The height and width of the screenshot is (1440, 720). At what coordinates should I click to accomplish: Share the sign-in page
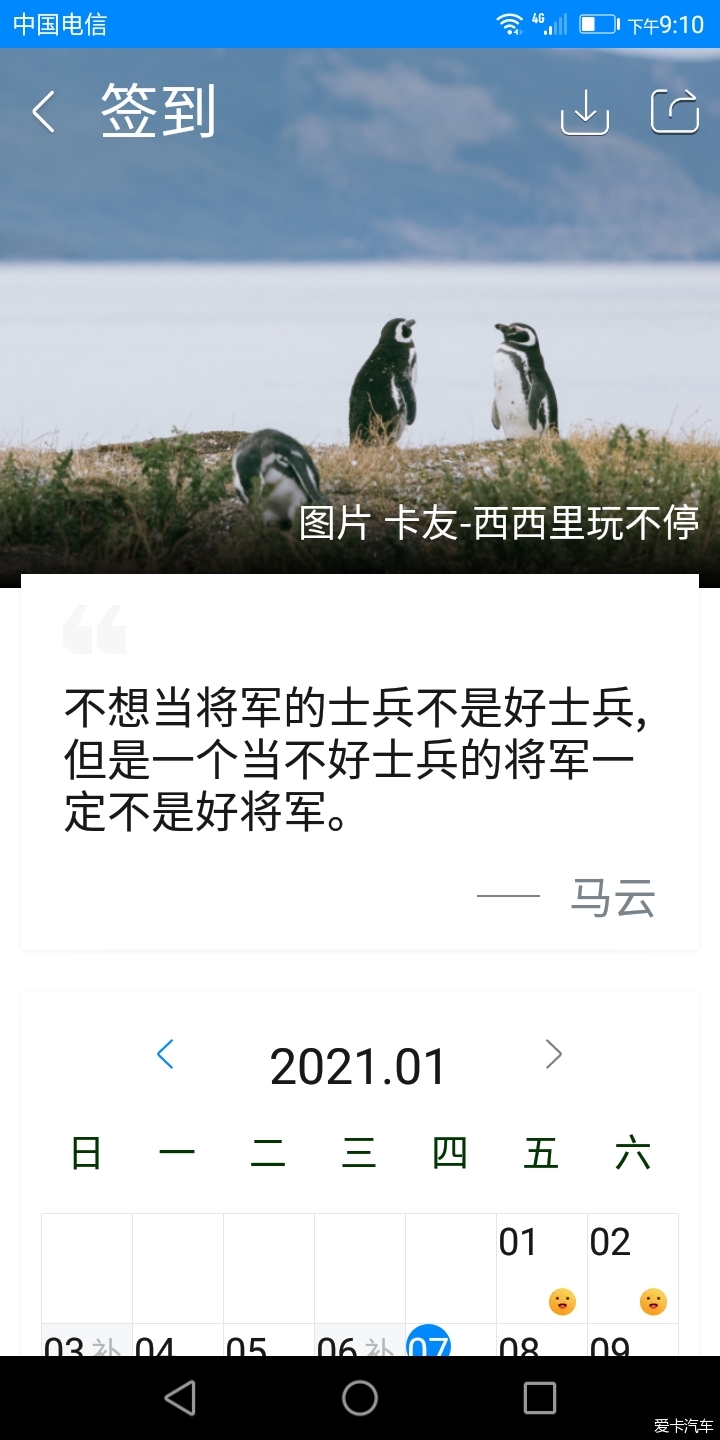(675, 112)
